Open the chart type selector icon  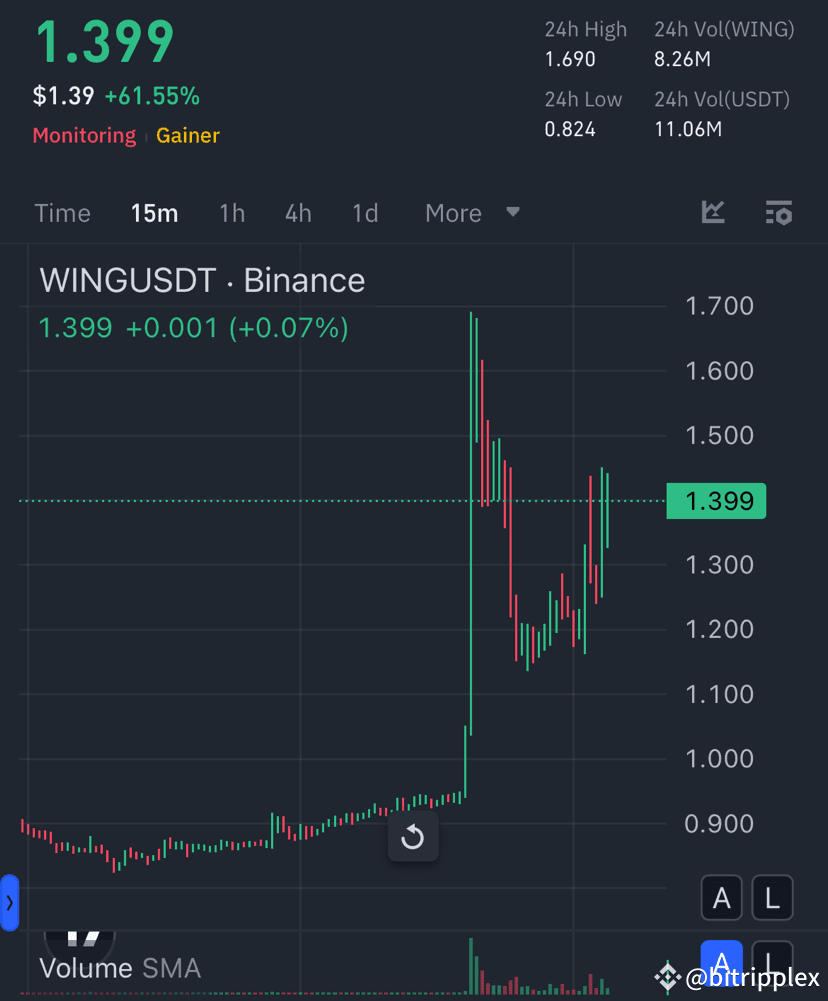point(713,212)
